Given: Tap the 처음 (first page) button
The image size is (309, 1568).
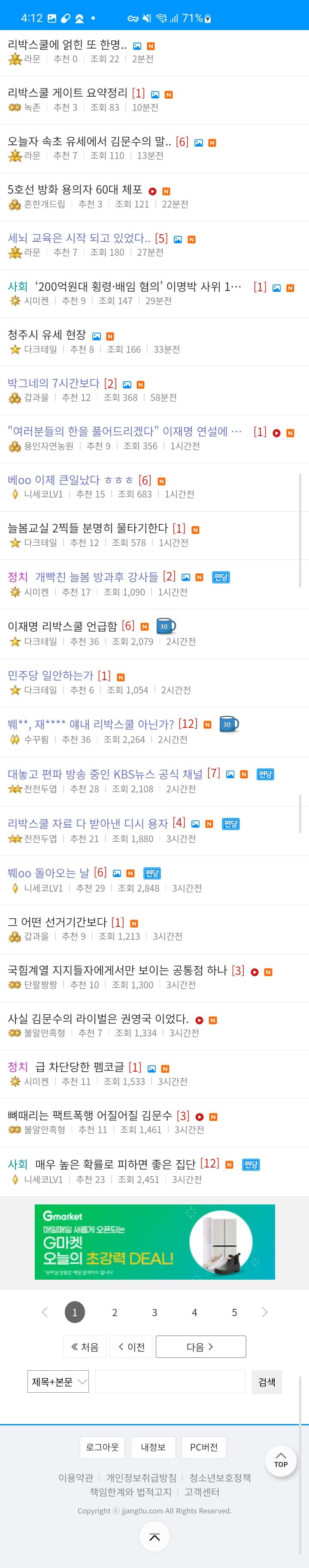Looking at the screenshot, I should tap(85, 1346).
